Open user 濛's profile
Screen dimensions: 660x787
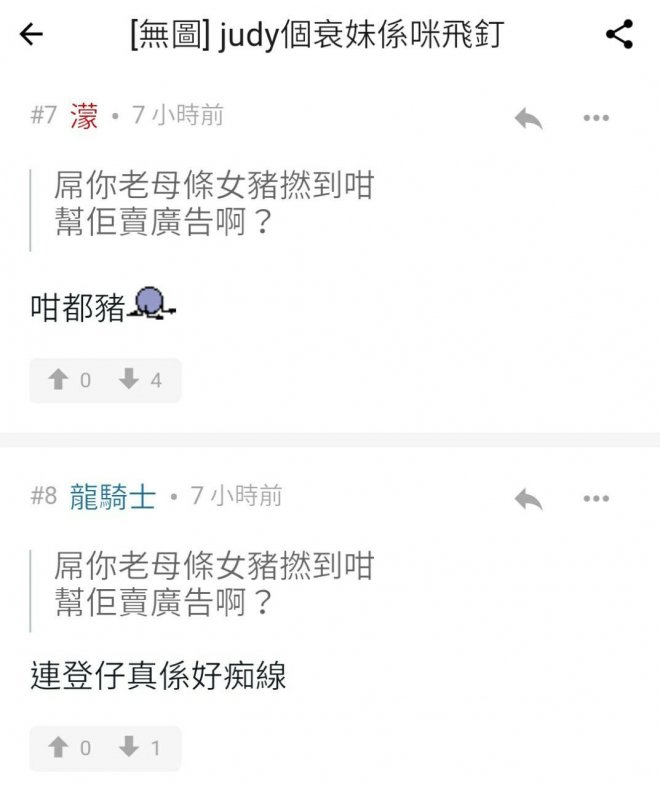84,116
